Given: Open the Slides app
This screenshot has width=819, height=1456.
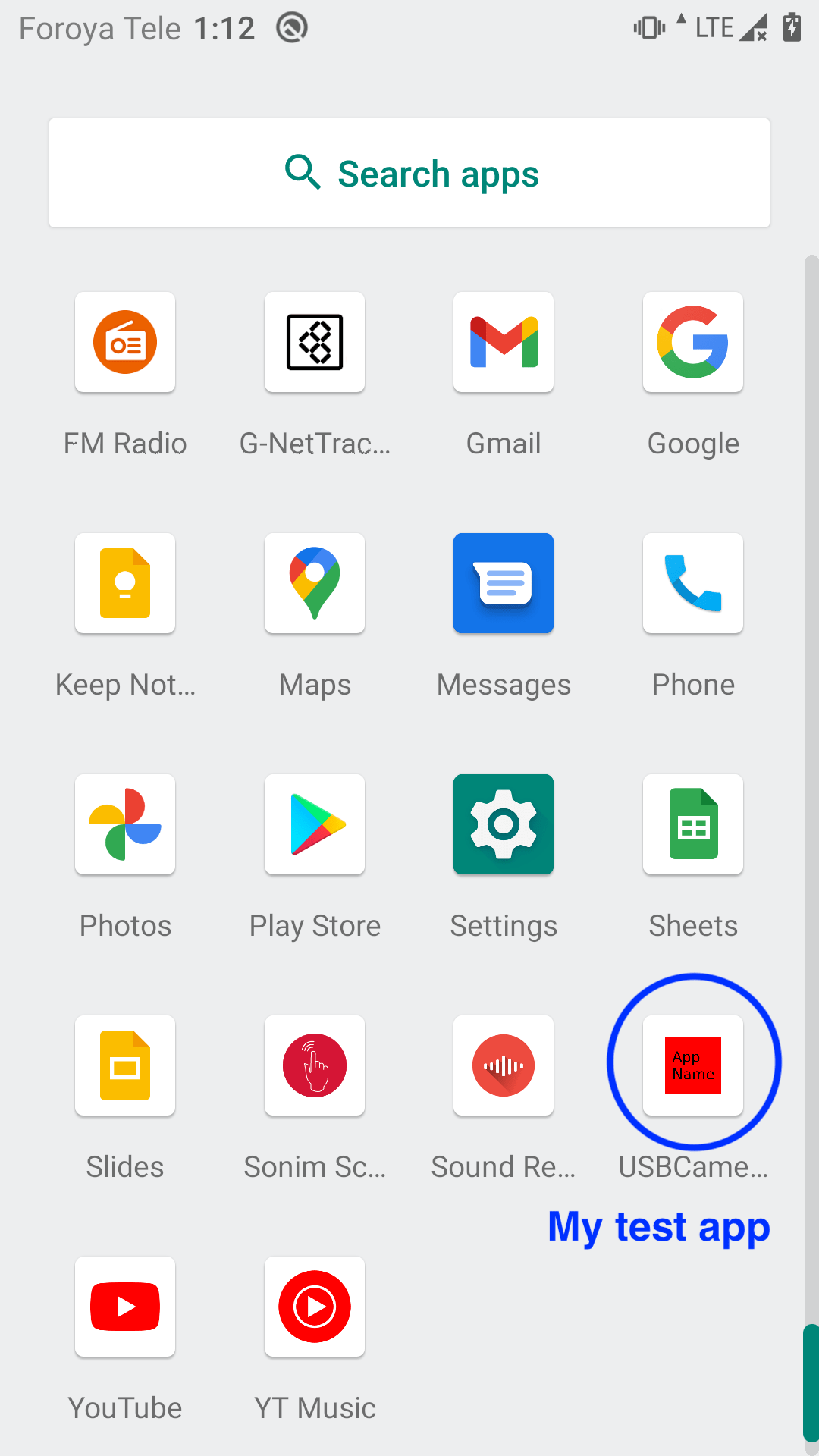Looking at the screenshot, I should [x=125, y=1066].
